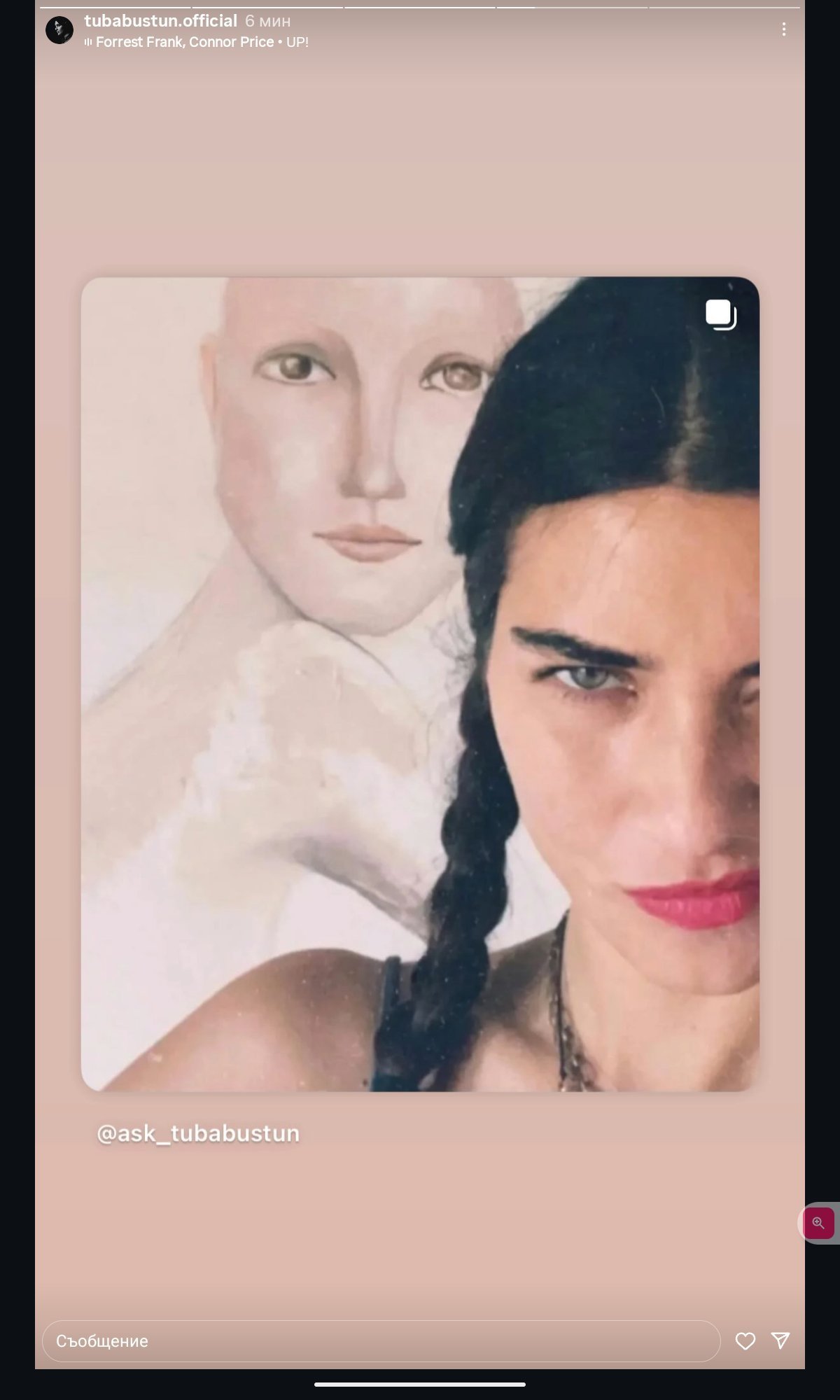Like this story with the heart
840x1400 pixels.
point(745,1340)
